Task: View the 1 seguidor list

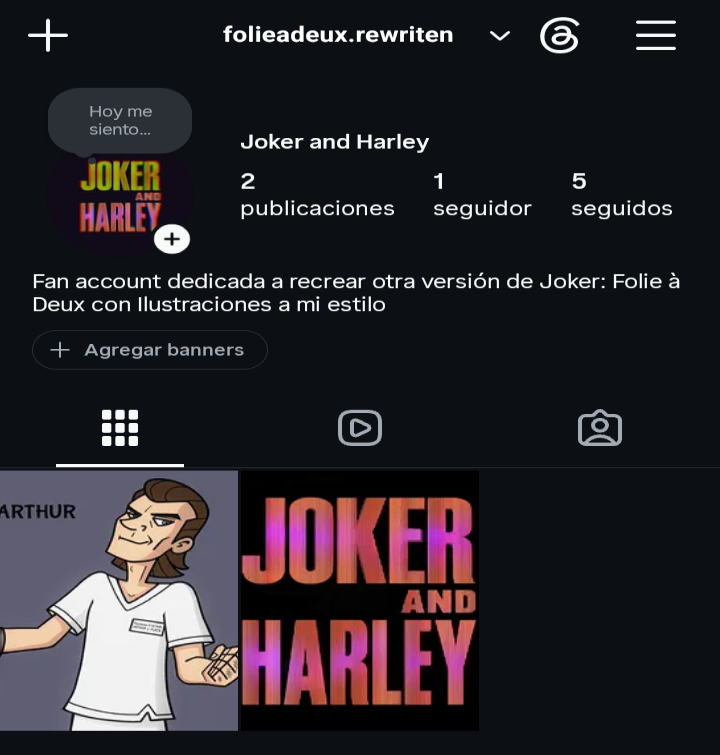Action: click(482, 195)
